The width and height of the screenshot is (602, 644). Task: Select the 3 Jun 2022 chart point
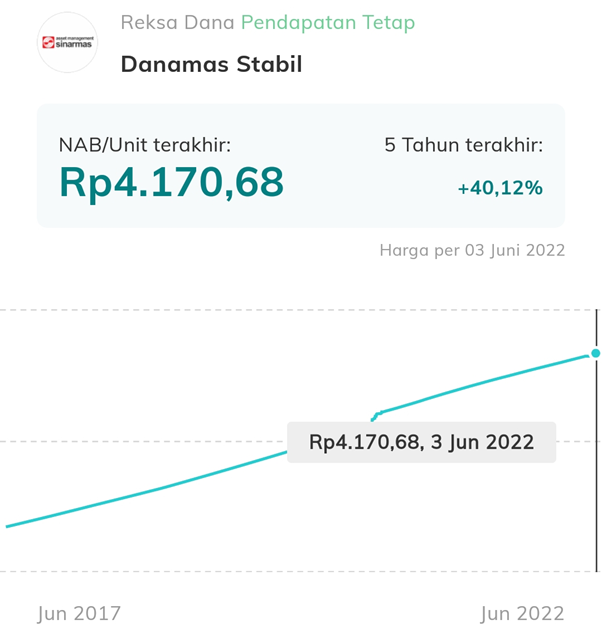[x=596, y=353]
